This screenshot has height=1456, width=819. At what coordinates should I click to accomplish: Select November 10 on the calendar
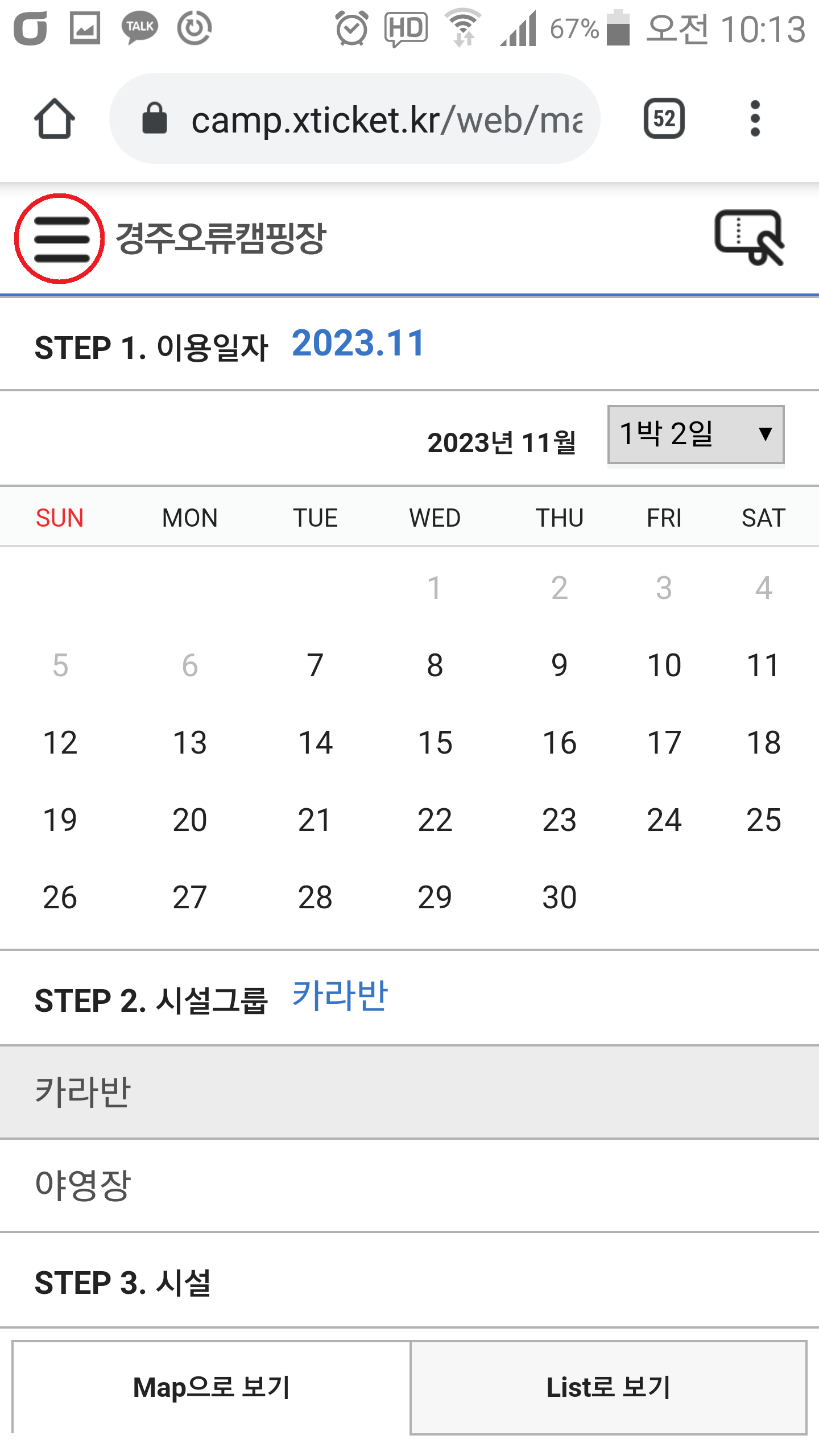tap(664, 665)
